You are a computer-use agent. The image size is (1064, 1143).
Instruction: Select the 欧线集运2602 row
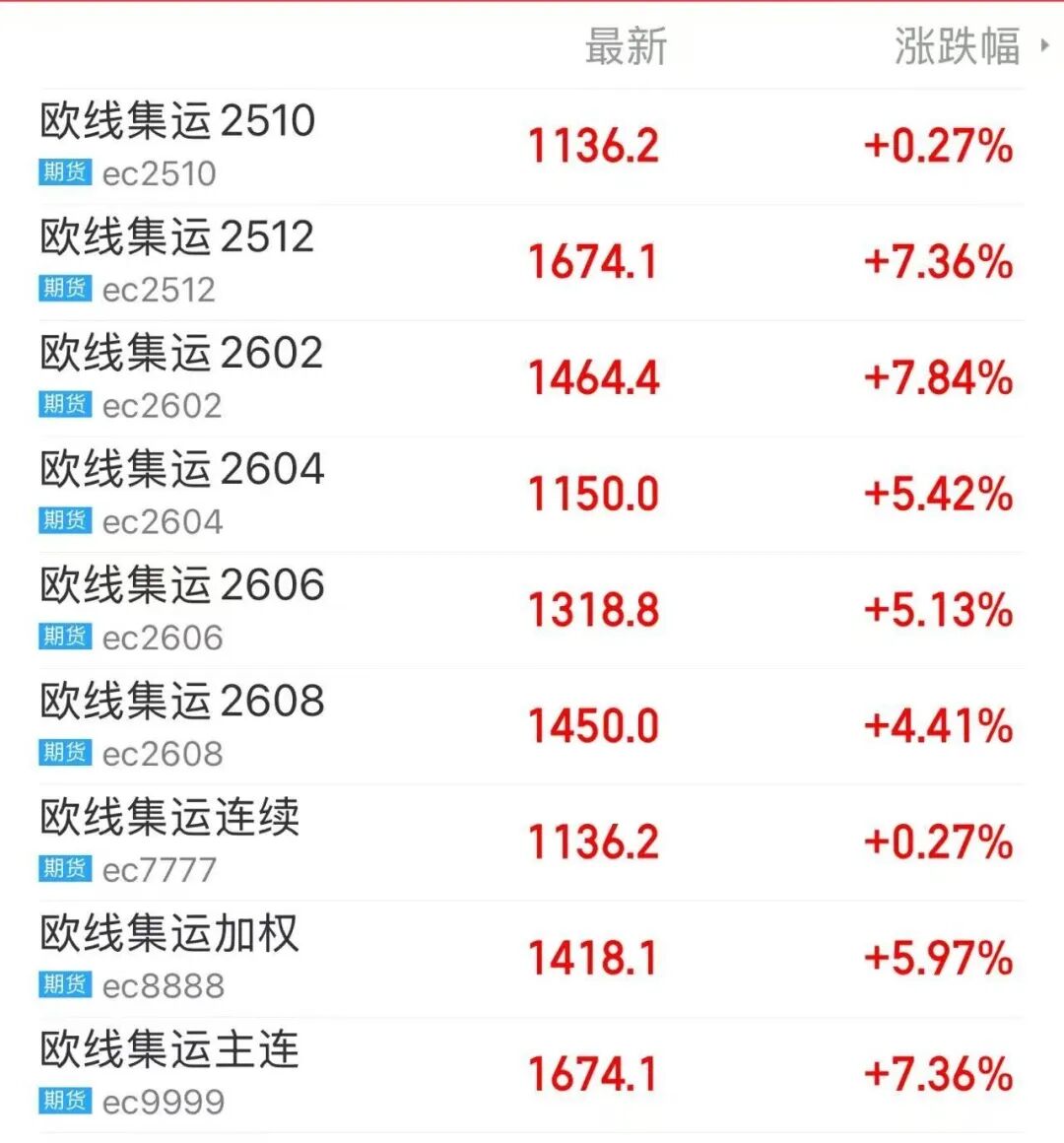pyautogui.click(x=181, y=377)
